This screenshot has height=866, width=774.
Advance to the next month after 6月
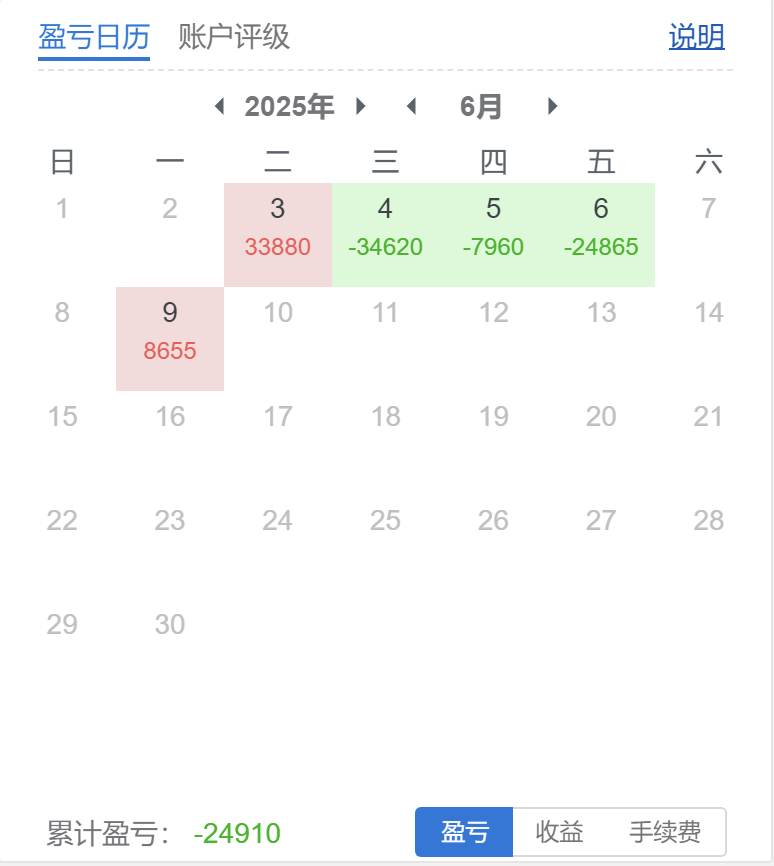[x=553, y=107]
